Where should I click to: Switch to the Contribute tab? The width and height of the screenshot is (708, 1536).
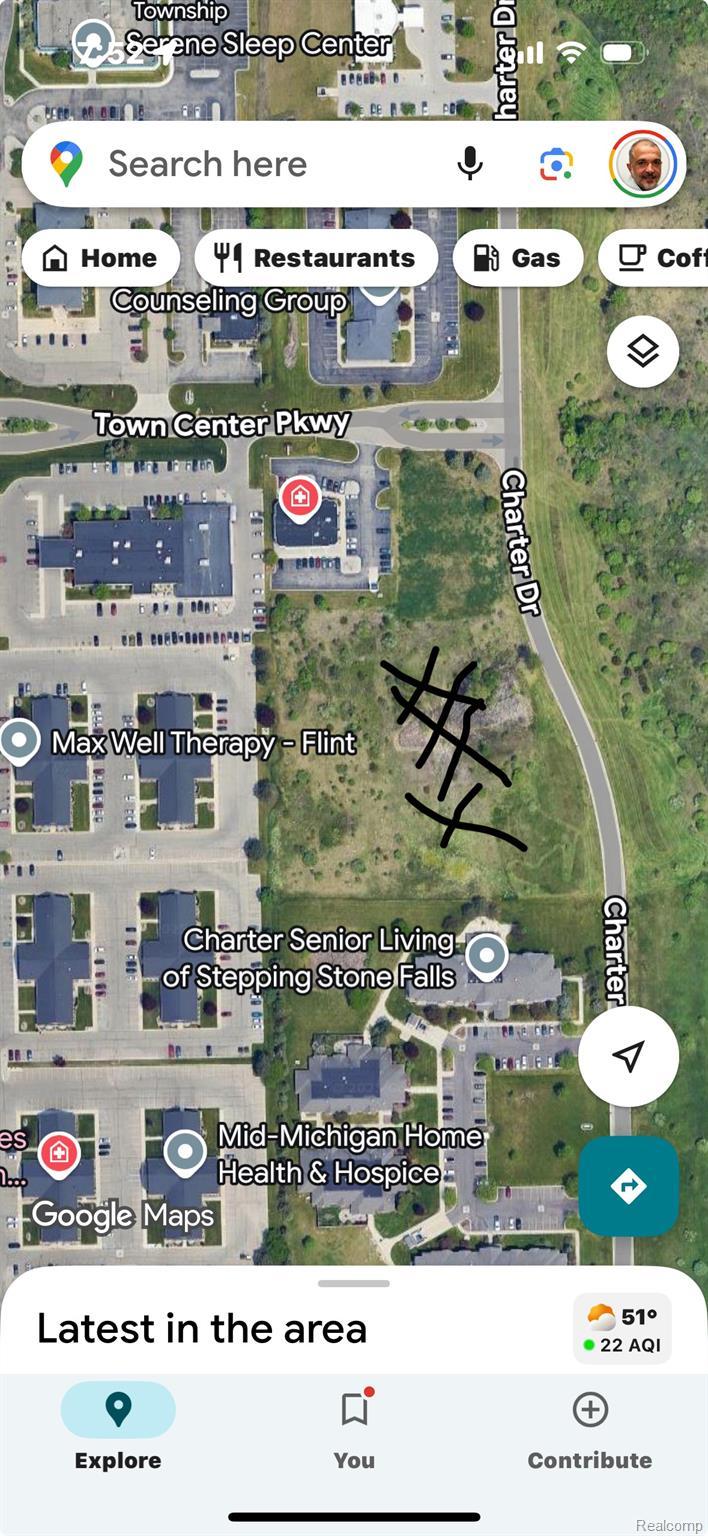click(x=590, y=1426)
